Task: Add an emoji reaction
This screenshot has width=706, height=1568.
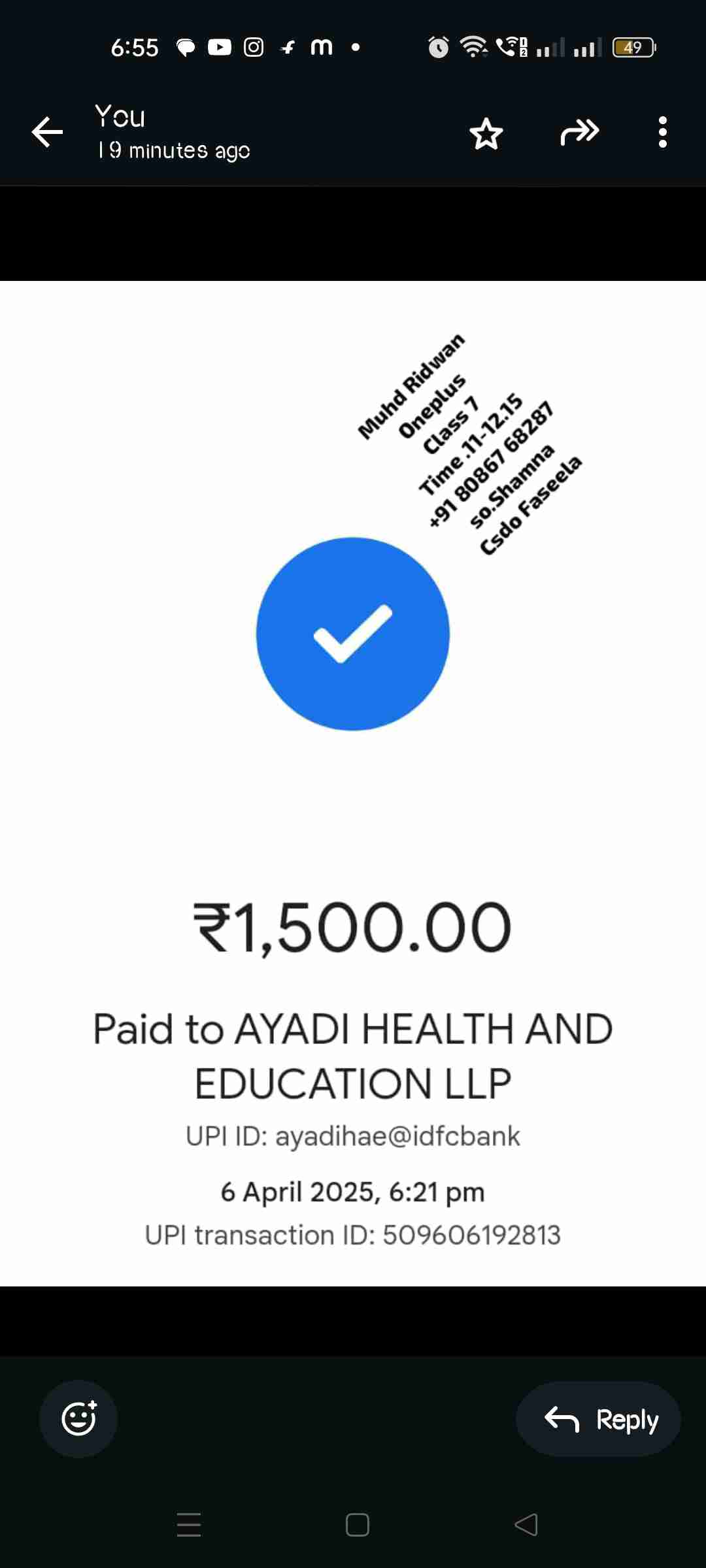Action: [78, 1419]
